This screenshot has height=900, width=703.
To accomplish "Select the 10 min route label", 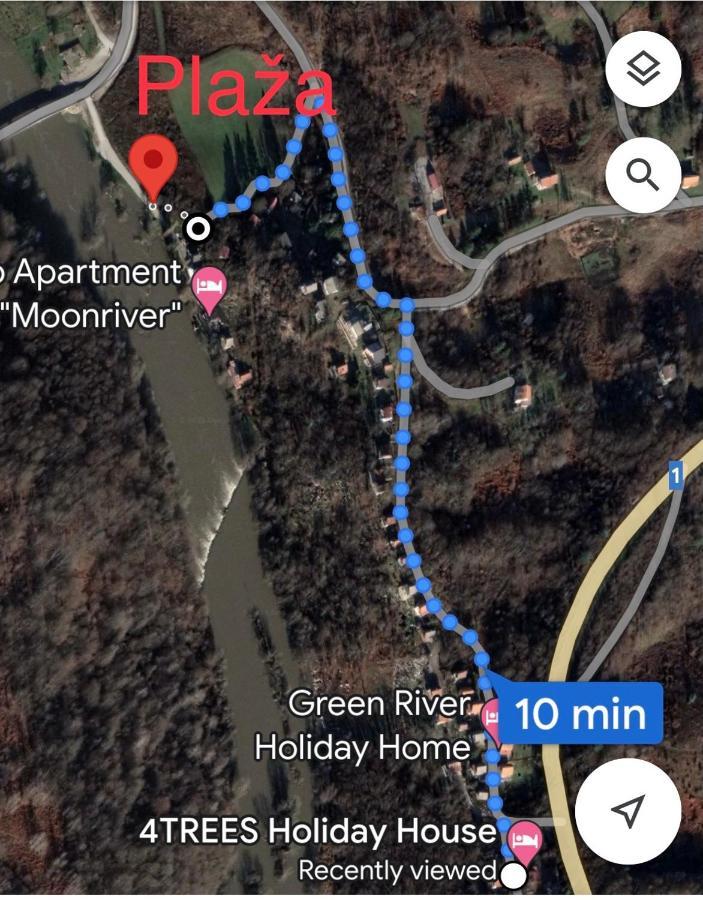I will pos(580,714).
